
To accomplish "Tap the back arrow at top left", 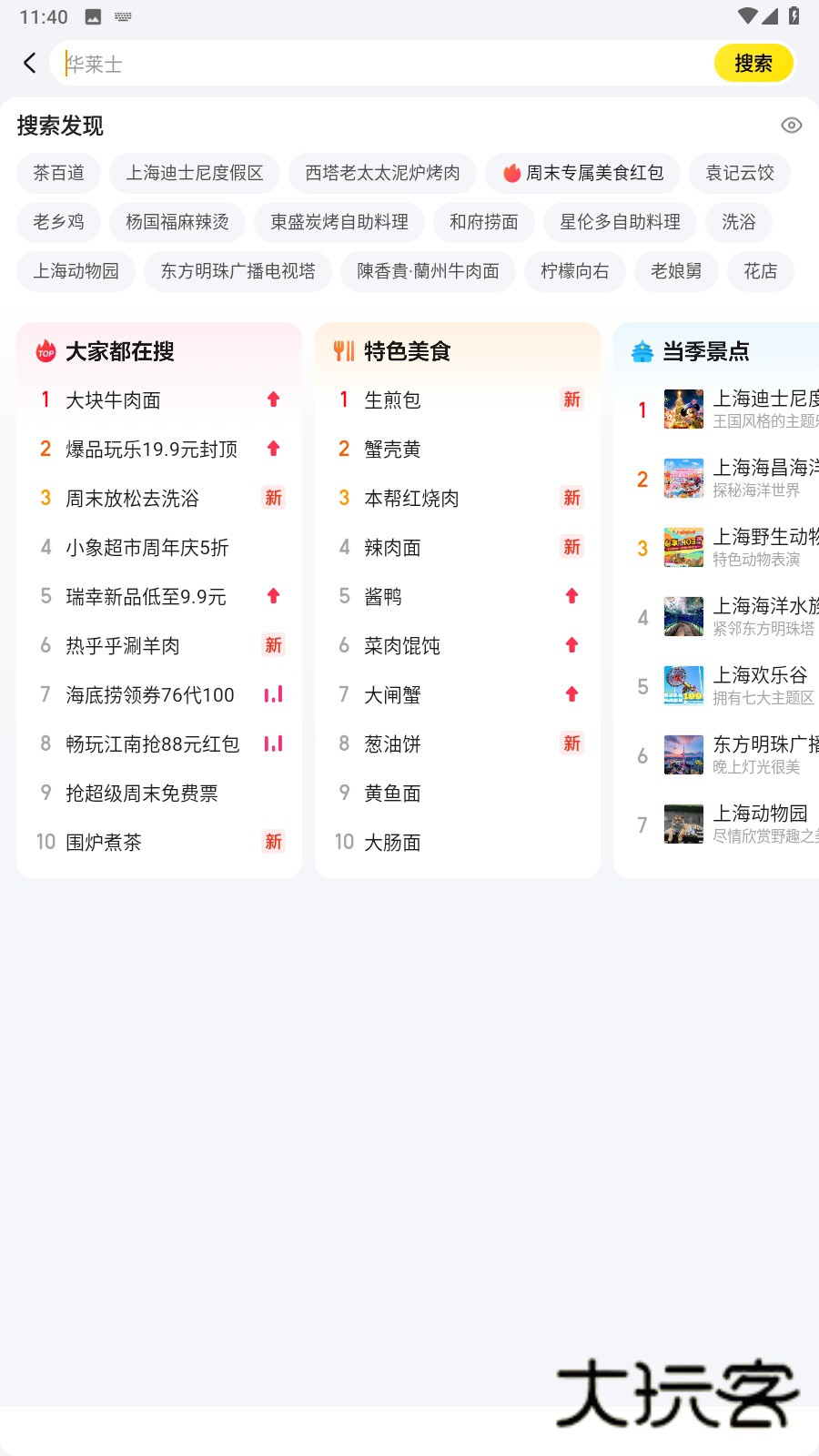I will point(28,62).
